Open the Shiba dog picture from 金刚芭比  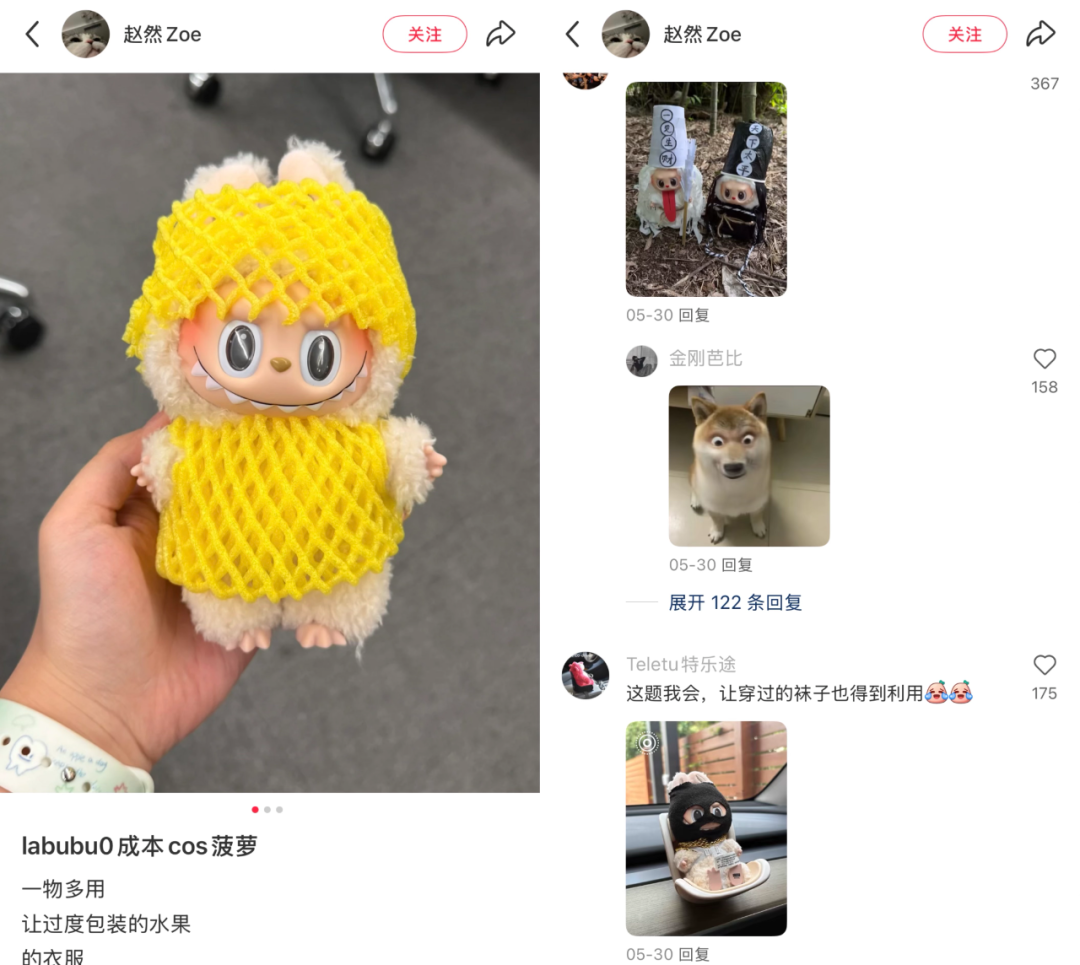[749, 466]
